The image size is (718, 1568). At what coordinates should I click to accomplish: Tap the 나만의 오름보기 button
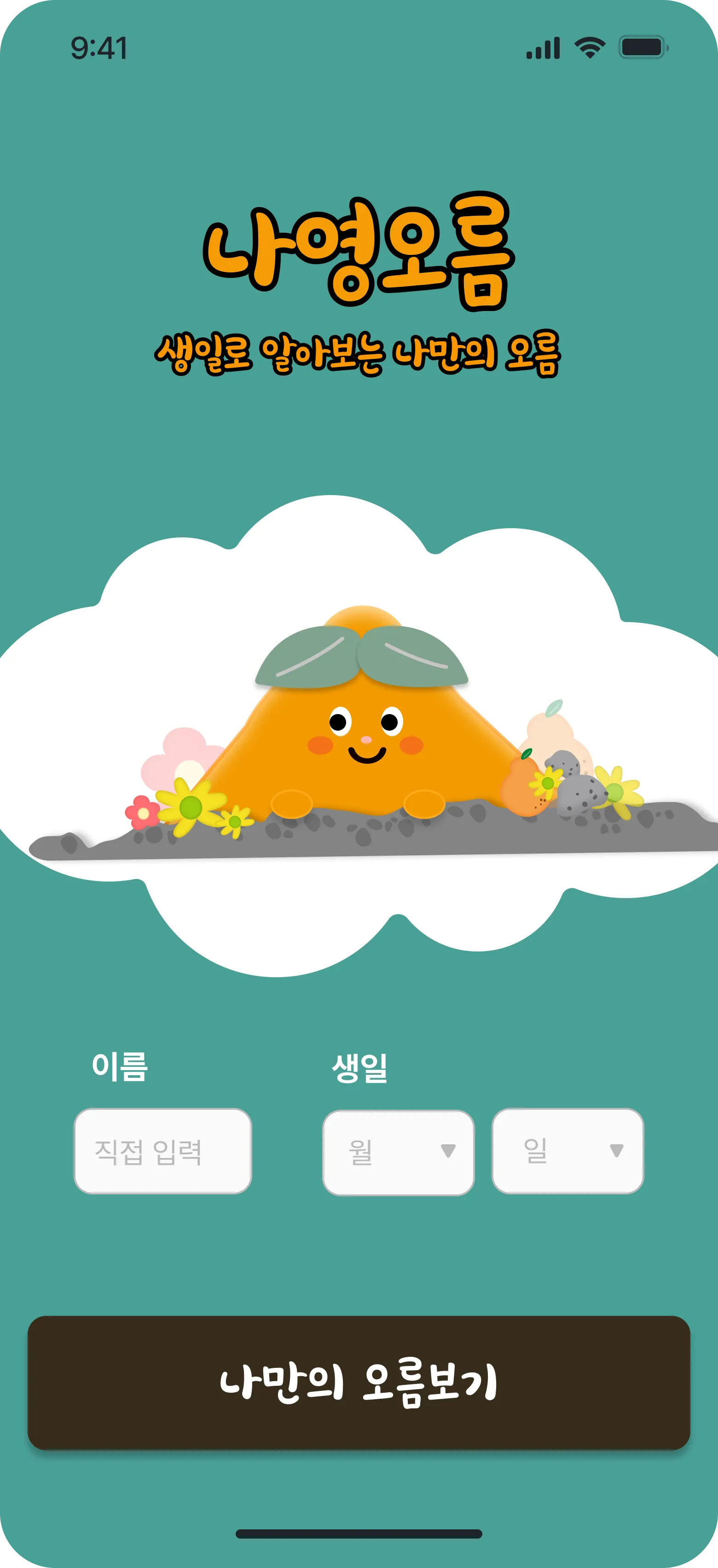359,1383
